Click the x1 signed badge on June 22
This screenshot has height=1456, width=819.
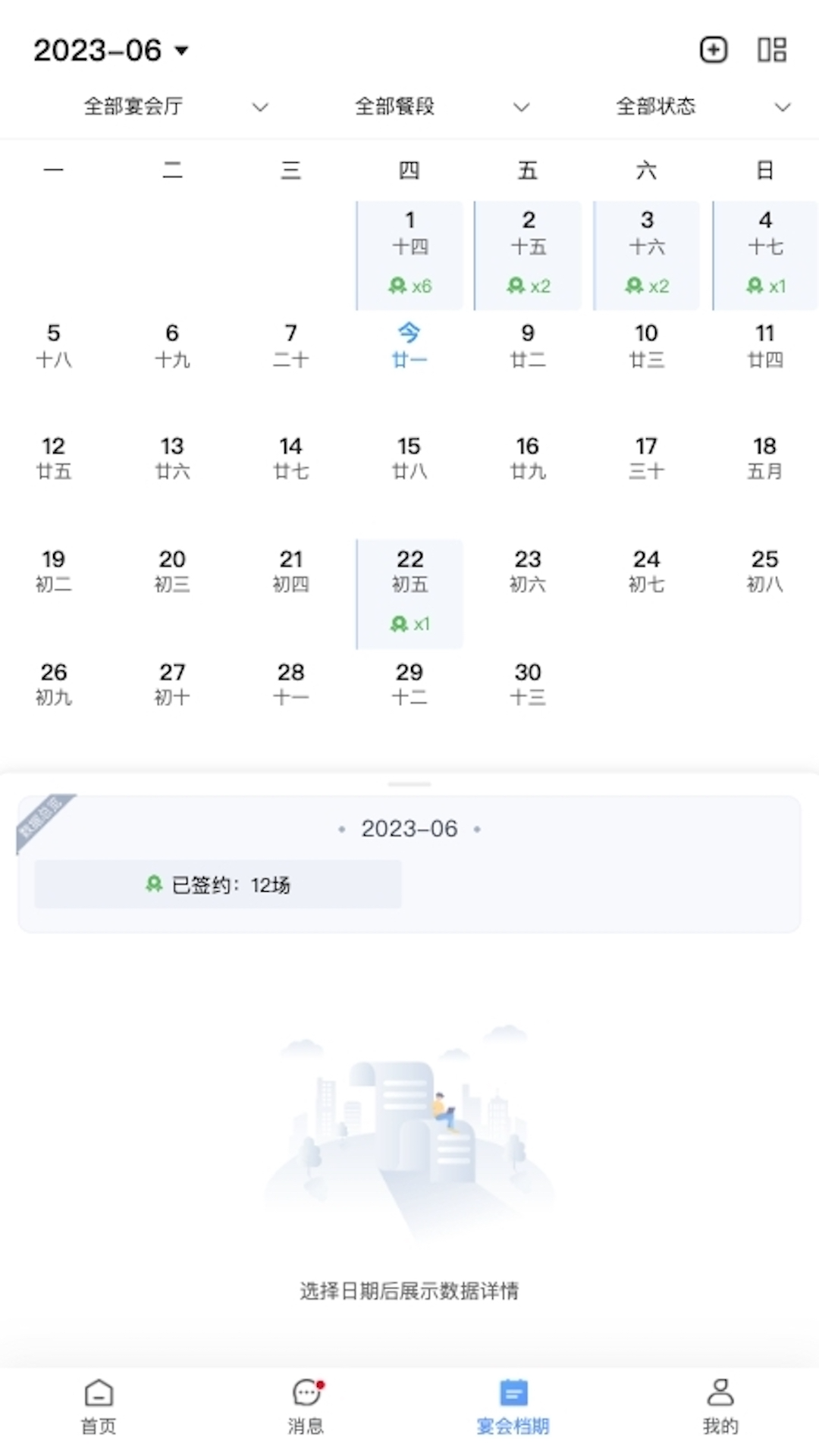tap(409, 624)
